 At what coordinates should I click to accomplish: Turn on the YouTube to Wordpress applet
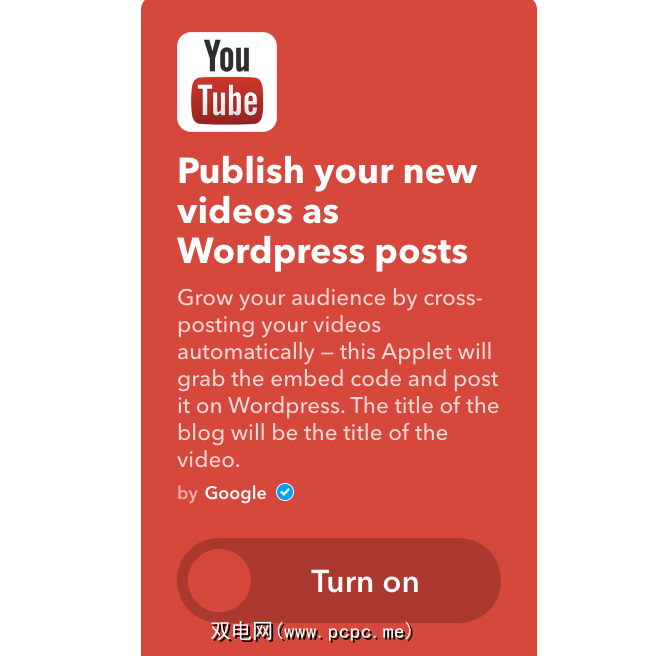coord(338,581)
